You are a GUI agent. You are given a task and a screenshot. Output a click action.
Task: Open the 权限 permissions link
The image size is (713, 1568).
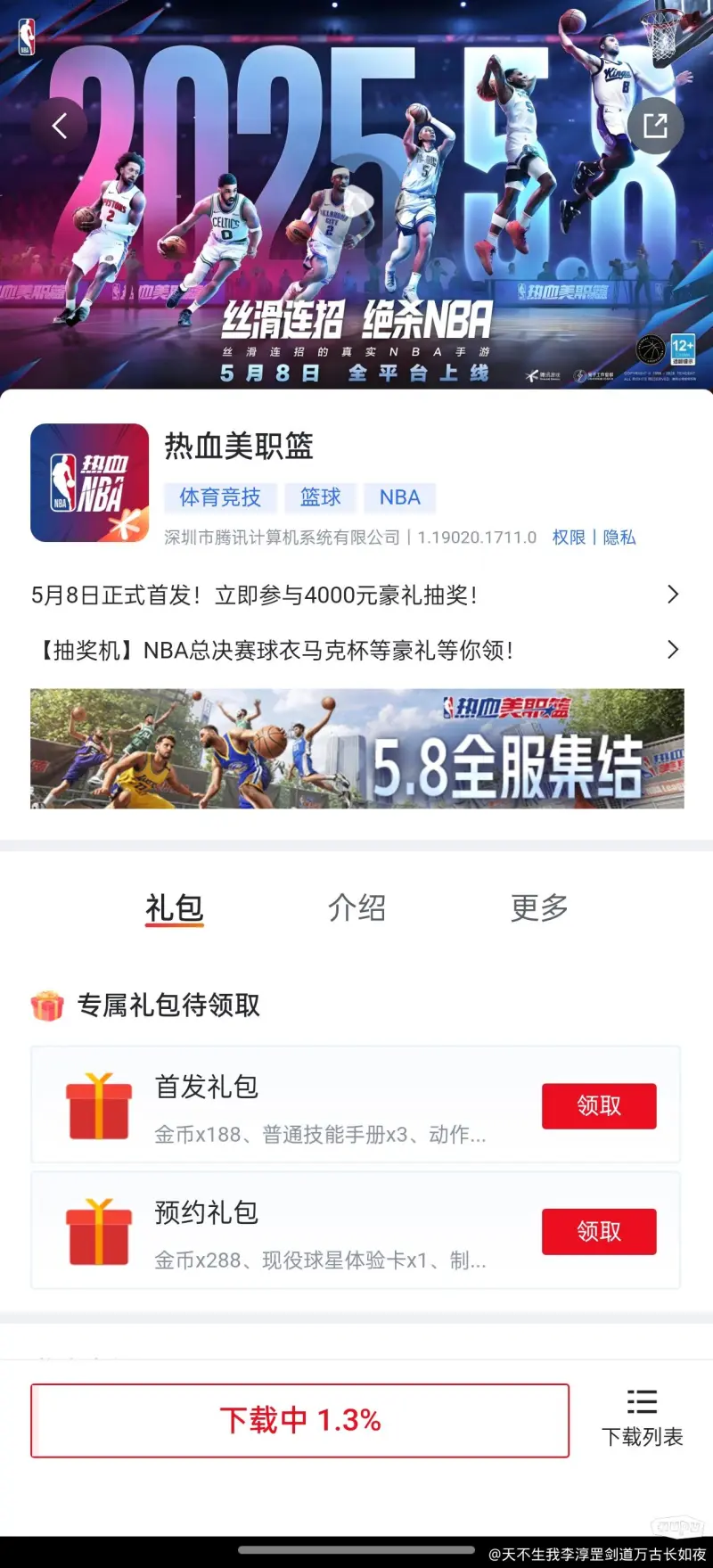pyautogui.click(x=569, y=538)
